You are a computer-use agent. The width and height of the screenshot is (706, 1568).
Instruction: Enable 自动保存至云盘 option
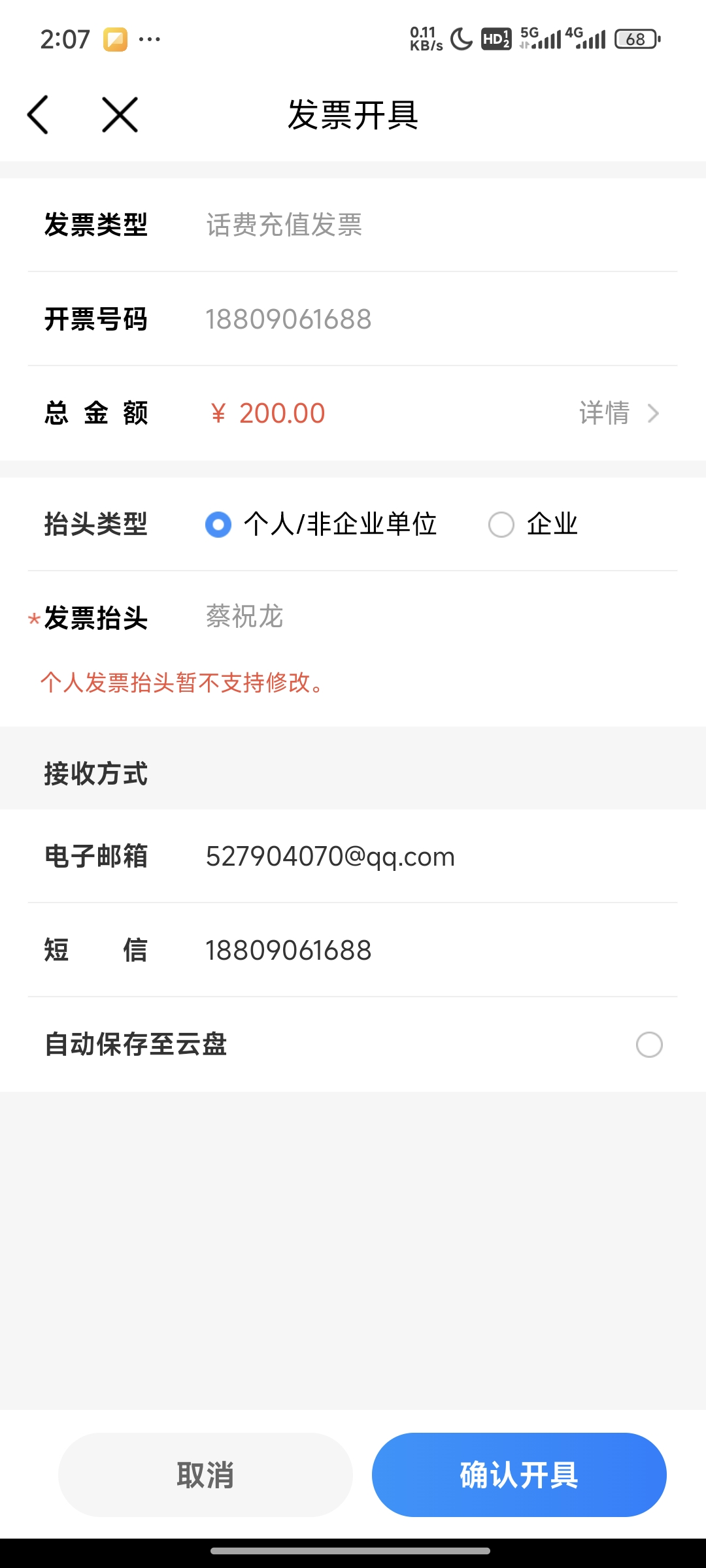pos(649,1045)
